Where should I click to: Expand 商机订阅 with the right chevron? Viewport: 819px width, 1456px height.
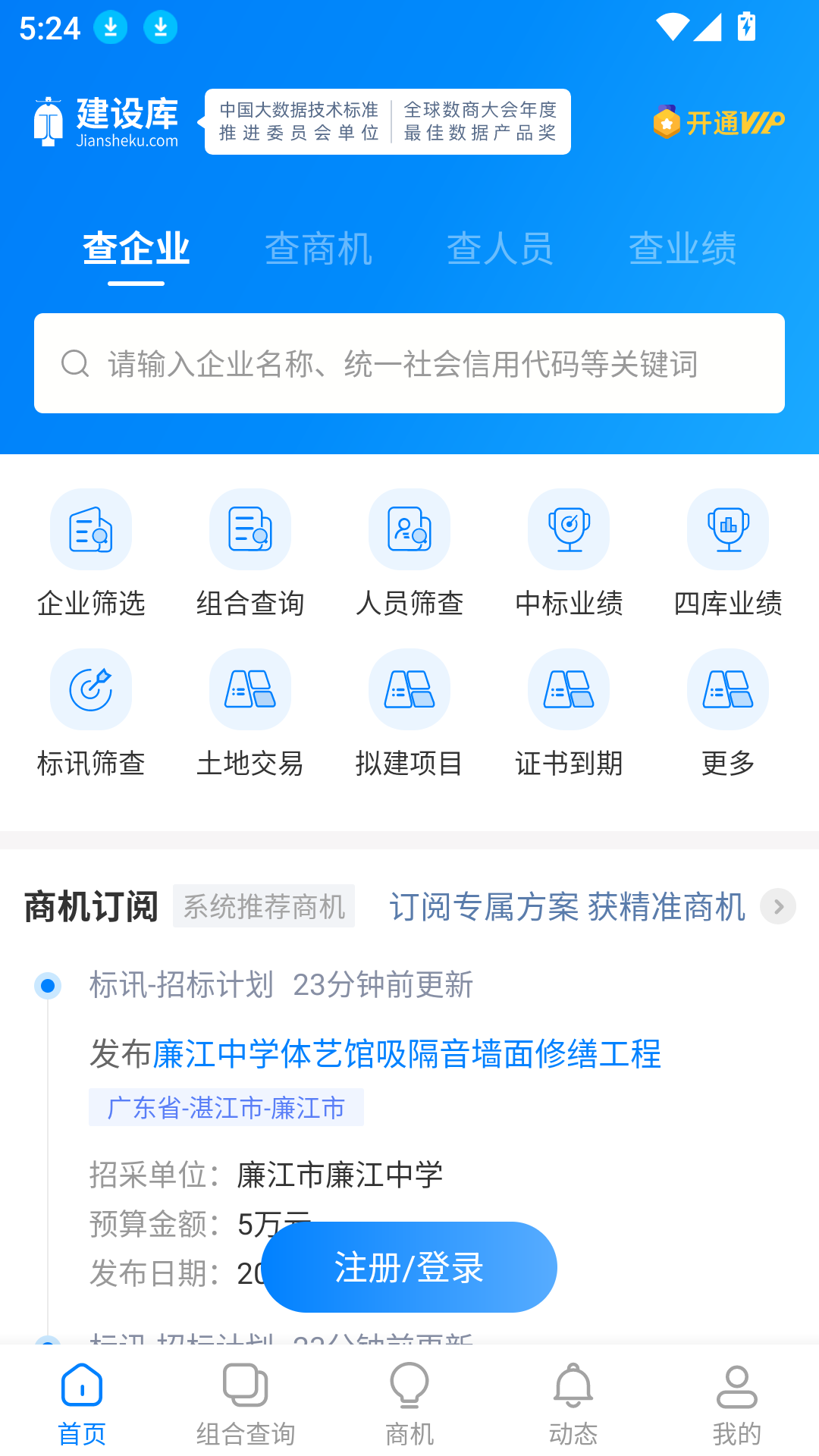777,906
